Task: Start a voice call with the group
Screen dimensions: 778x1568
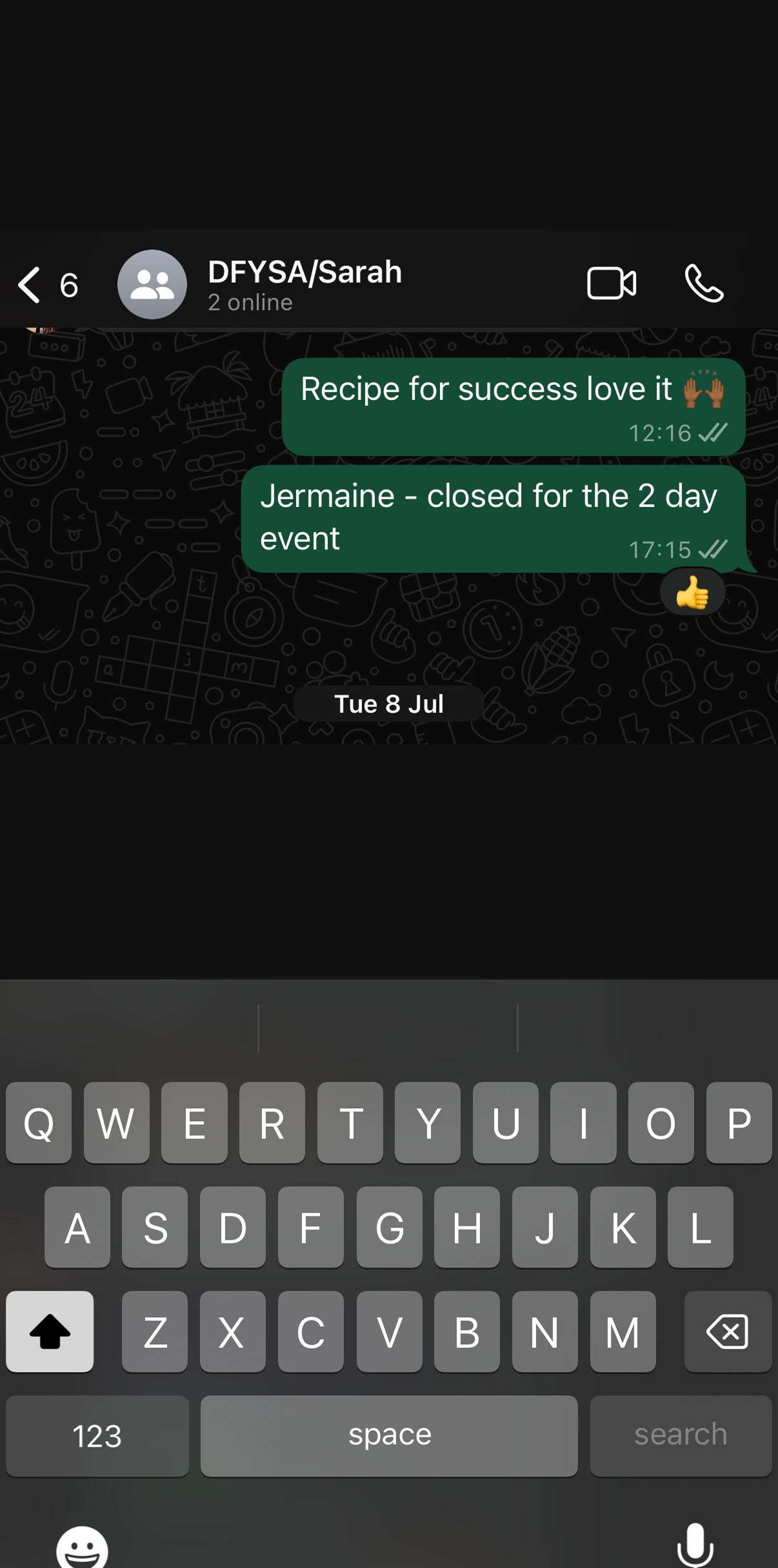Action: 704,284
